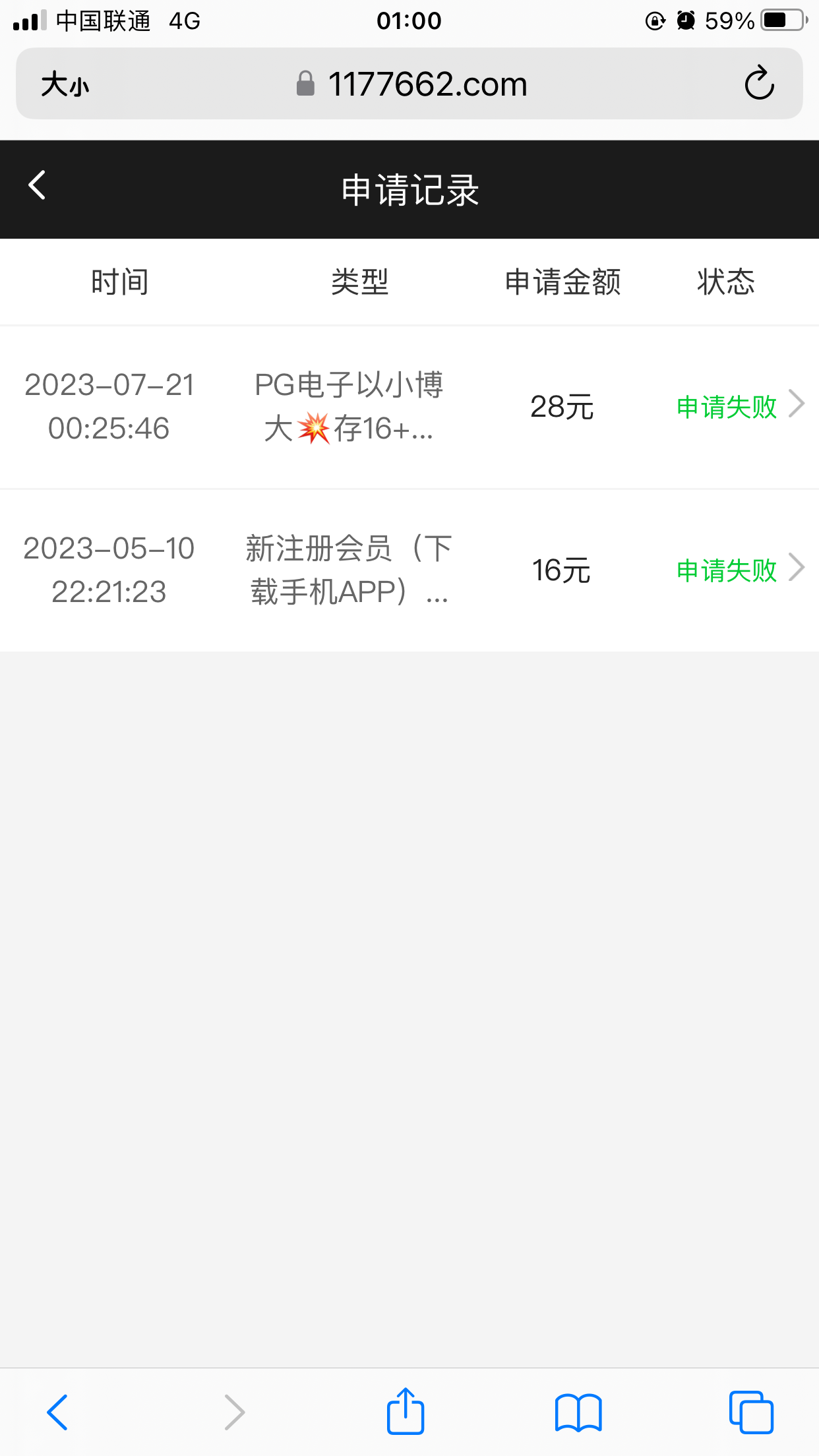
Task: Open the 大小 text size menu
Action: pyautogui.click(x=65, y=84)
